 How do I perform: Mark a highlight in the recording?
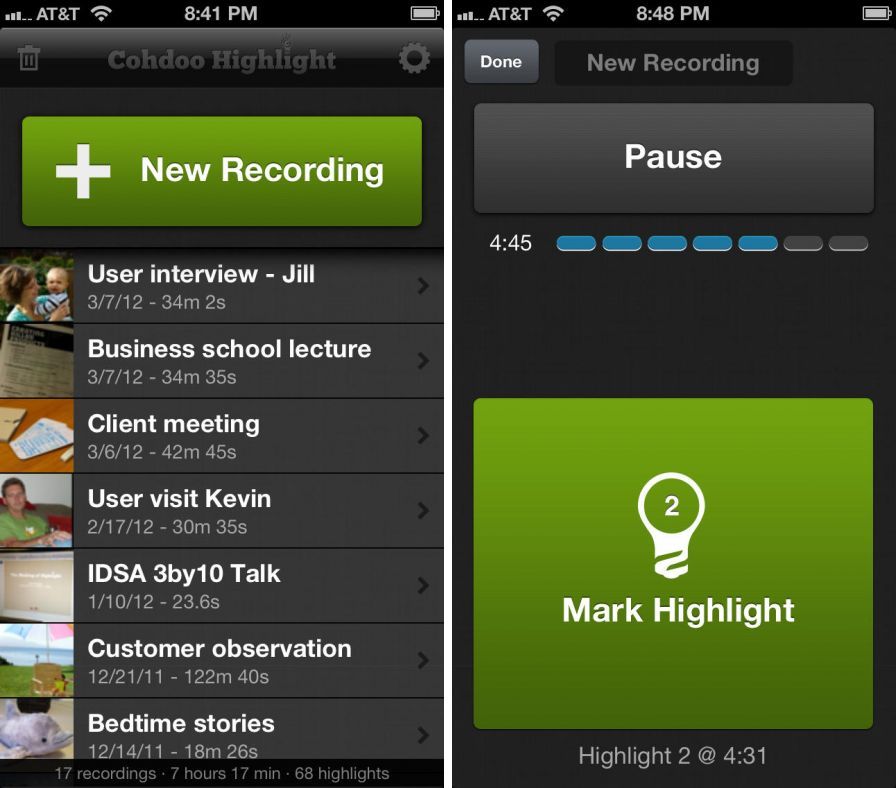[x=673, y=563]
